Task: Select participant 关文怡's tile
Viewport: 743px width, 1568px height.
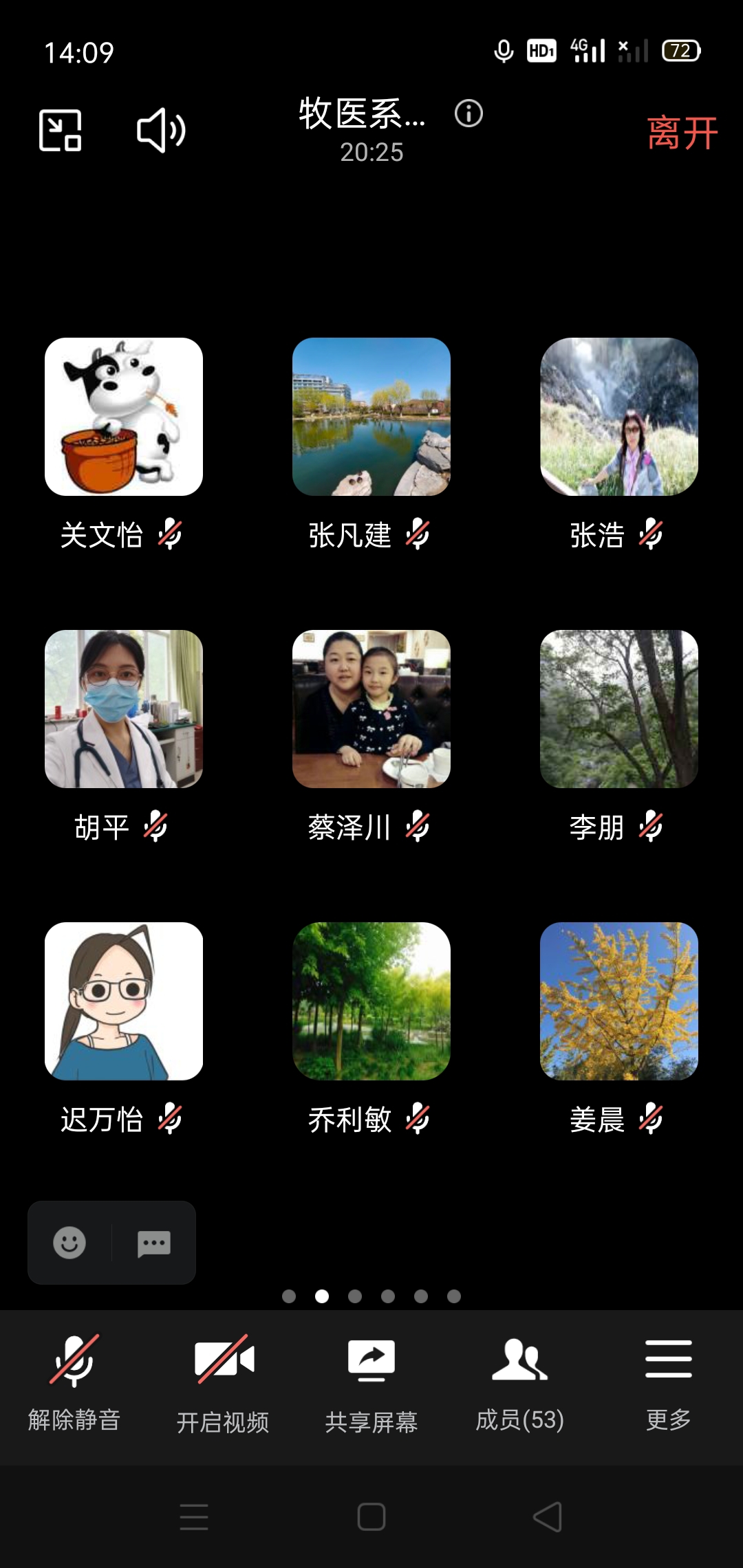Action: (x=124, y=417)
